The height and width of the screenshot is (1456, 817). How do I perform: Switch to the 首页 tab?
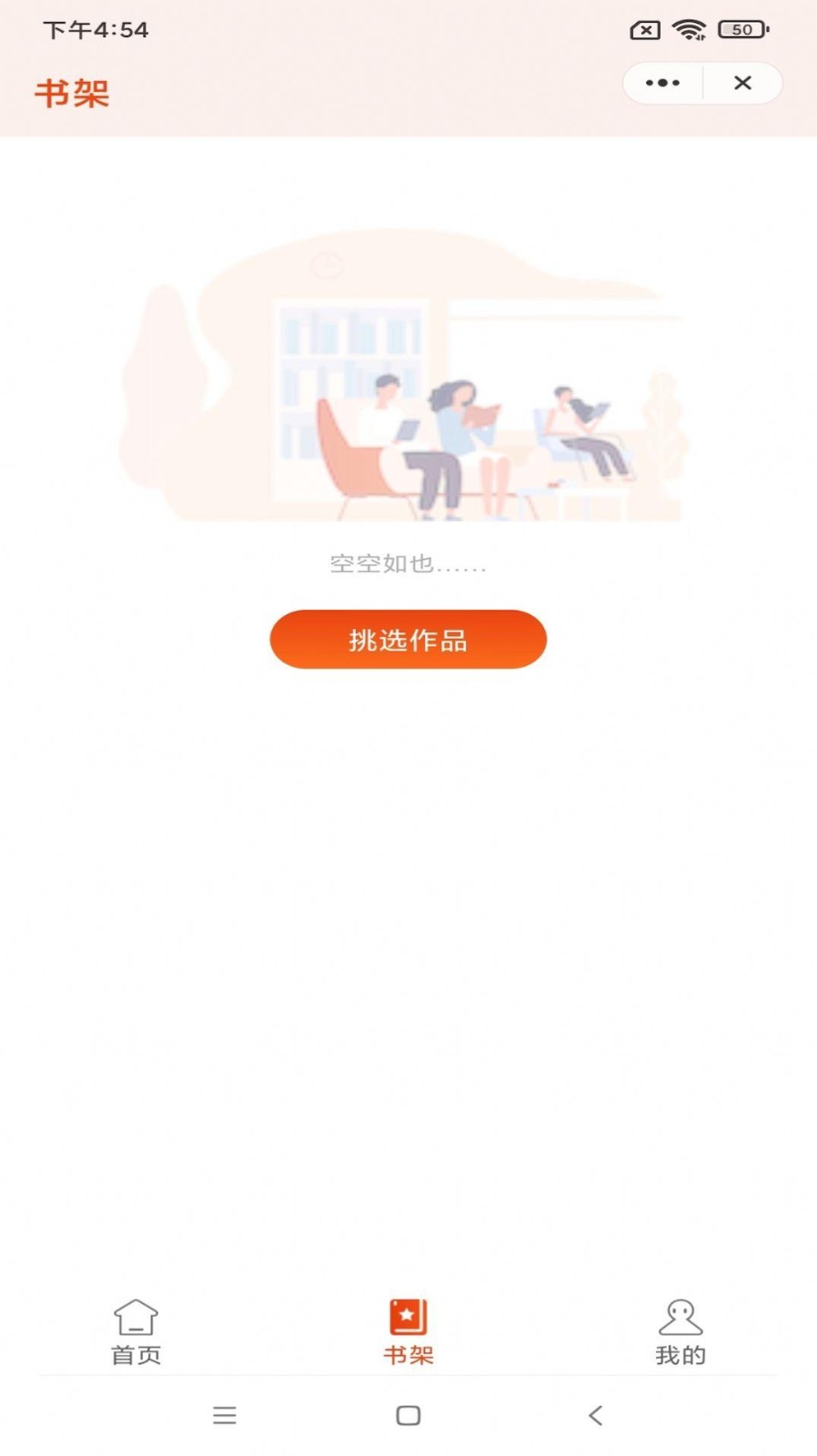click(x=136, y=1331)
